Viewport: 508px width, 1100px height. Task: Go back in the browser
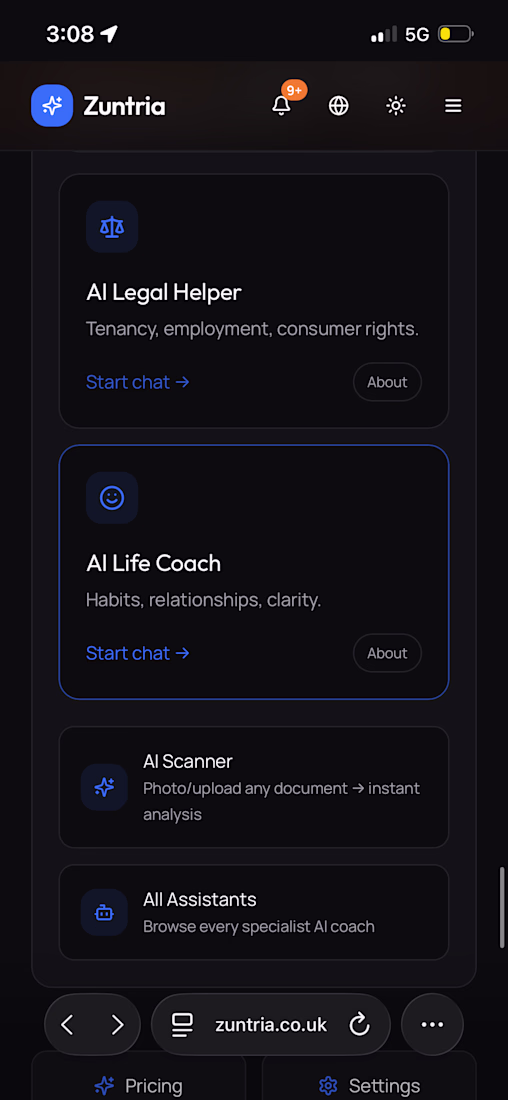[67, 1025]
